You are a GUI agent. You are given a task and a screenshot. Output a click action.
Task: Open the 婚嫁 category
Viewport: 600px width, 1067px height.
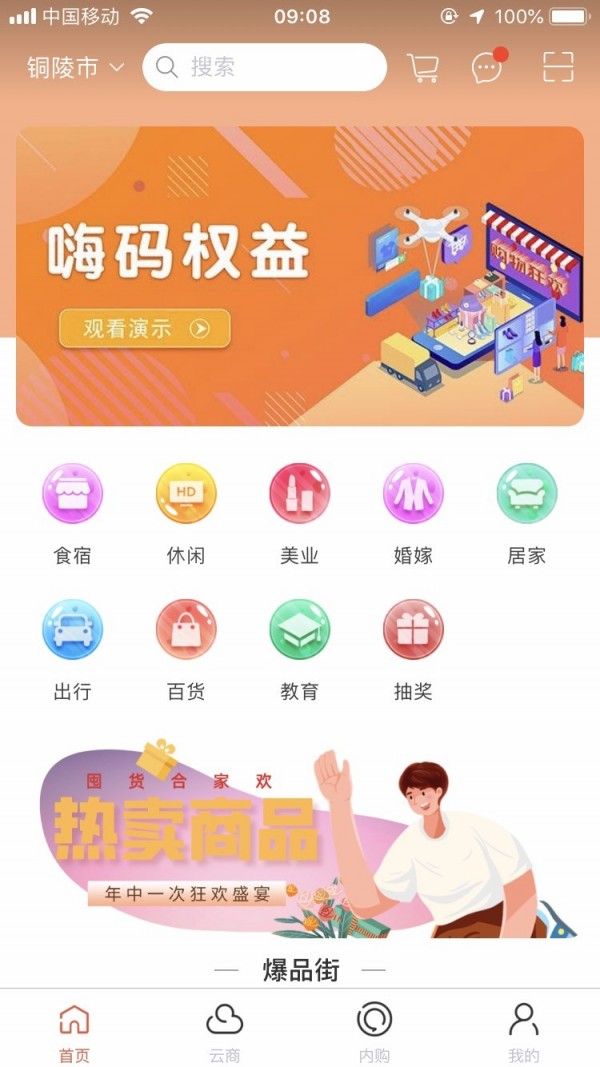pyautogui.click(x=413, y=514)
